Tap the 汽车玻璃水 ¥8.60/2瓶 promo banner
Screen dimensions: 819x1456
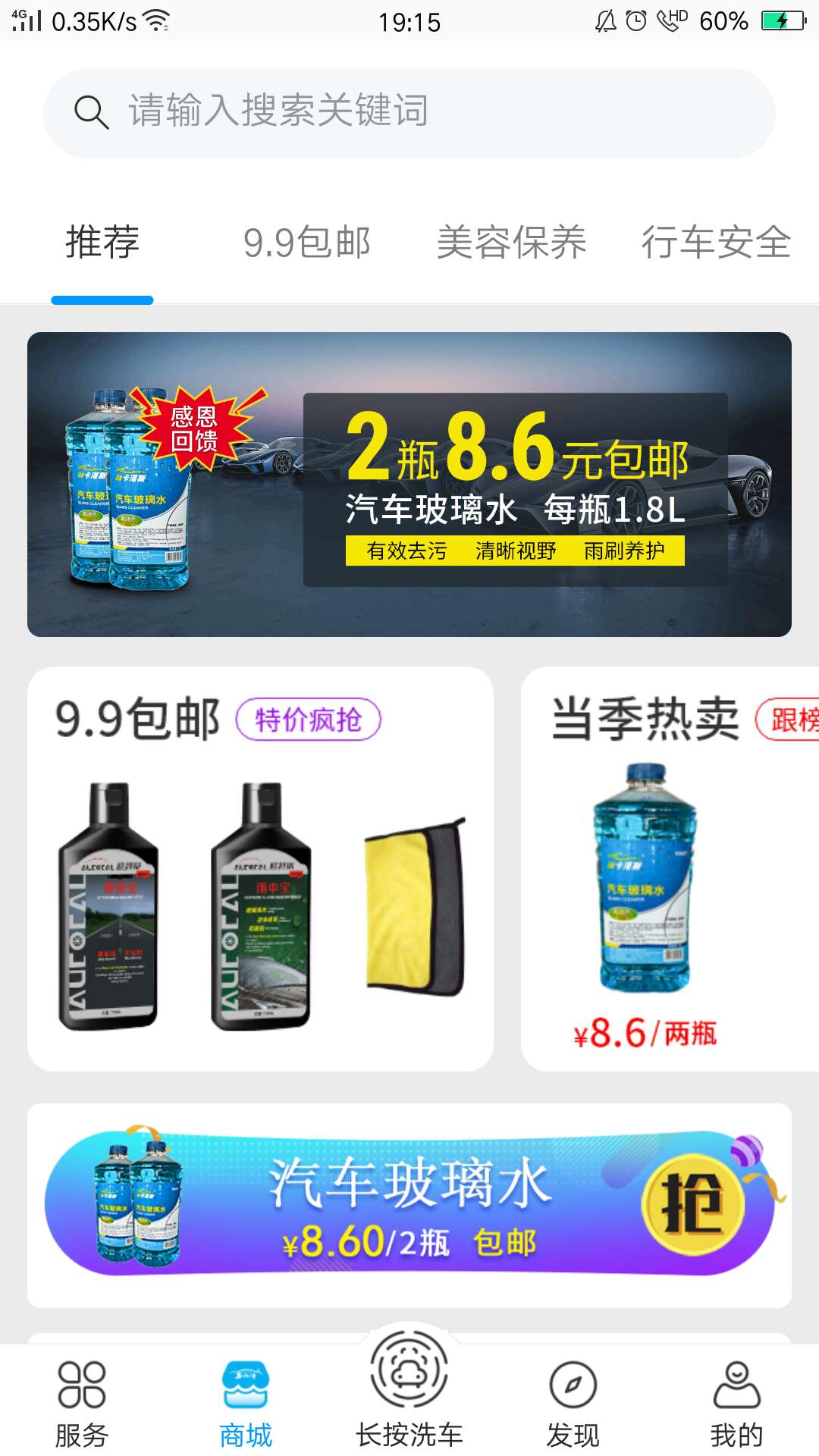click(409, 1204)
